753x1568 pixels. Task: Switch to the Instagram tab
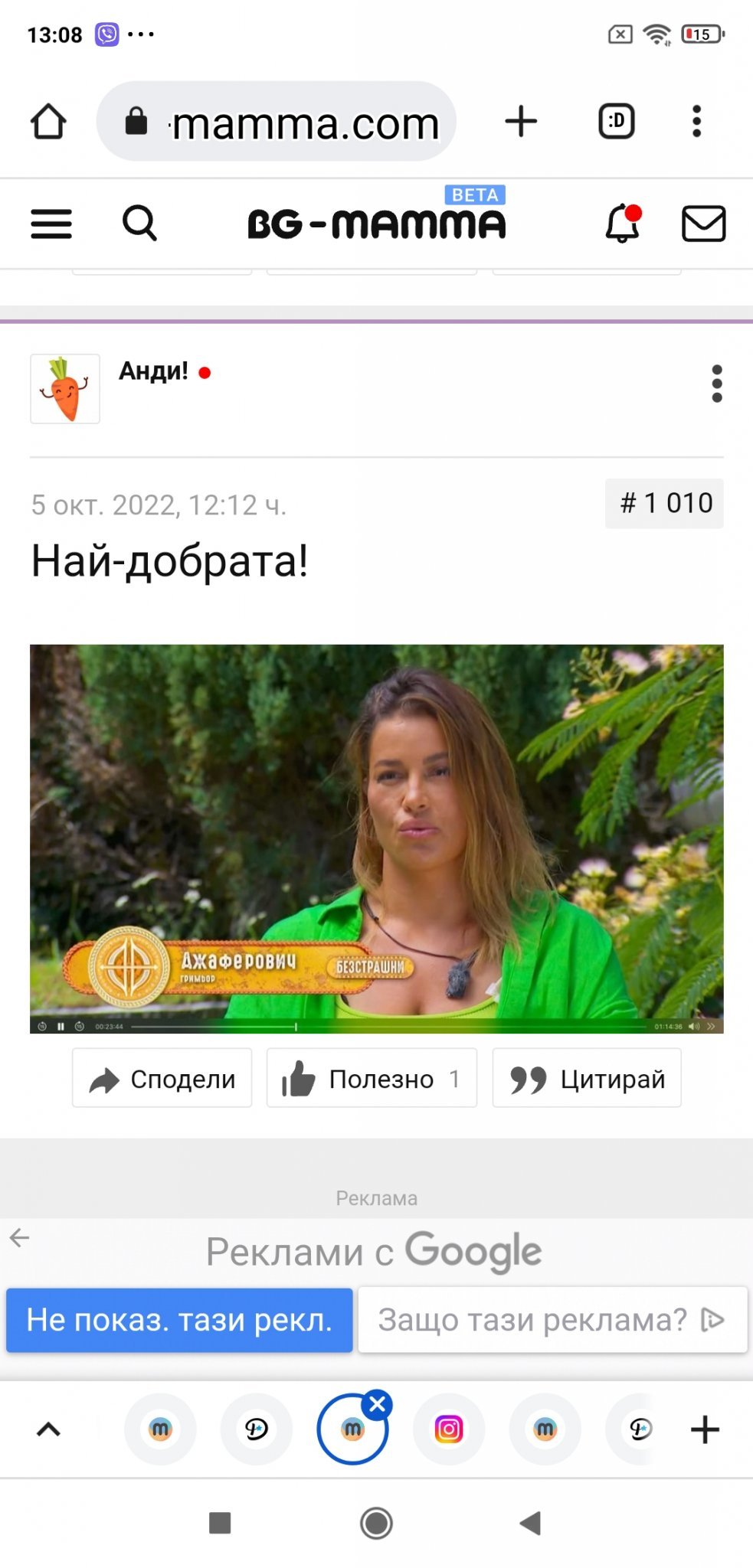449,1429
